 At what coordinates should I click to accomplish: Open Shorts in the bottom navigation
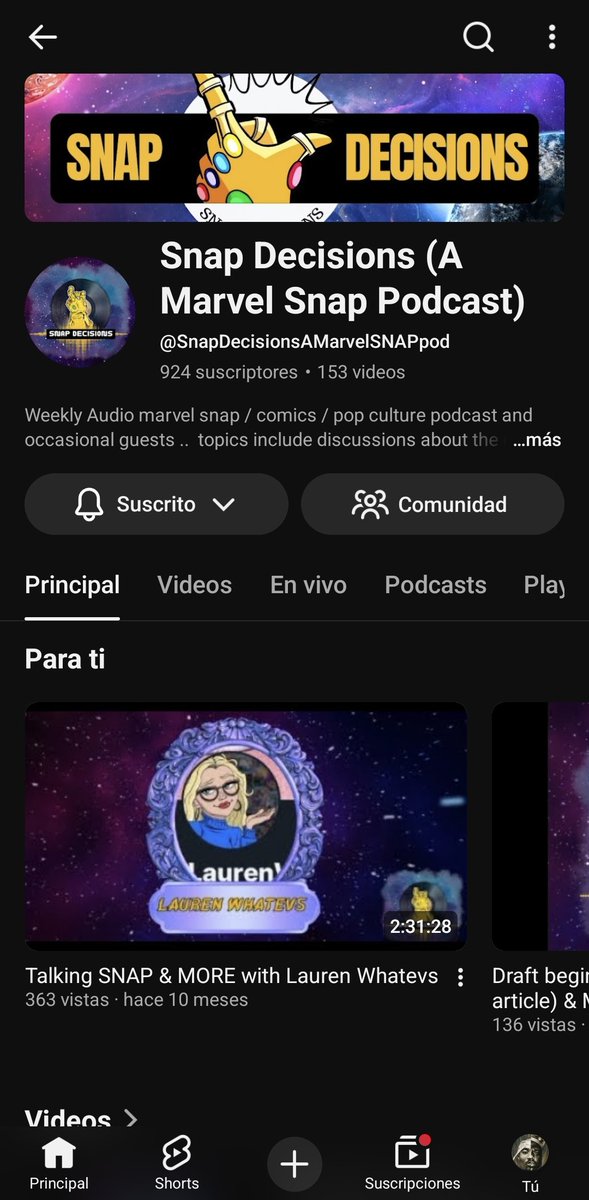click(x=176, y=1165)
